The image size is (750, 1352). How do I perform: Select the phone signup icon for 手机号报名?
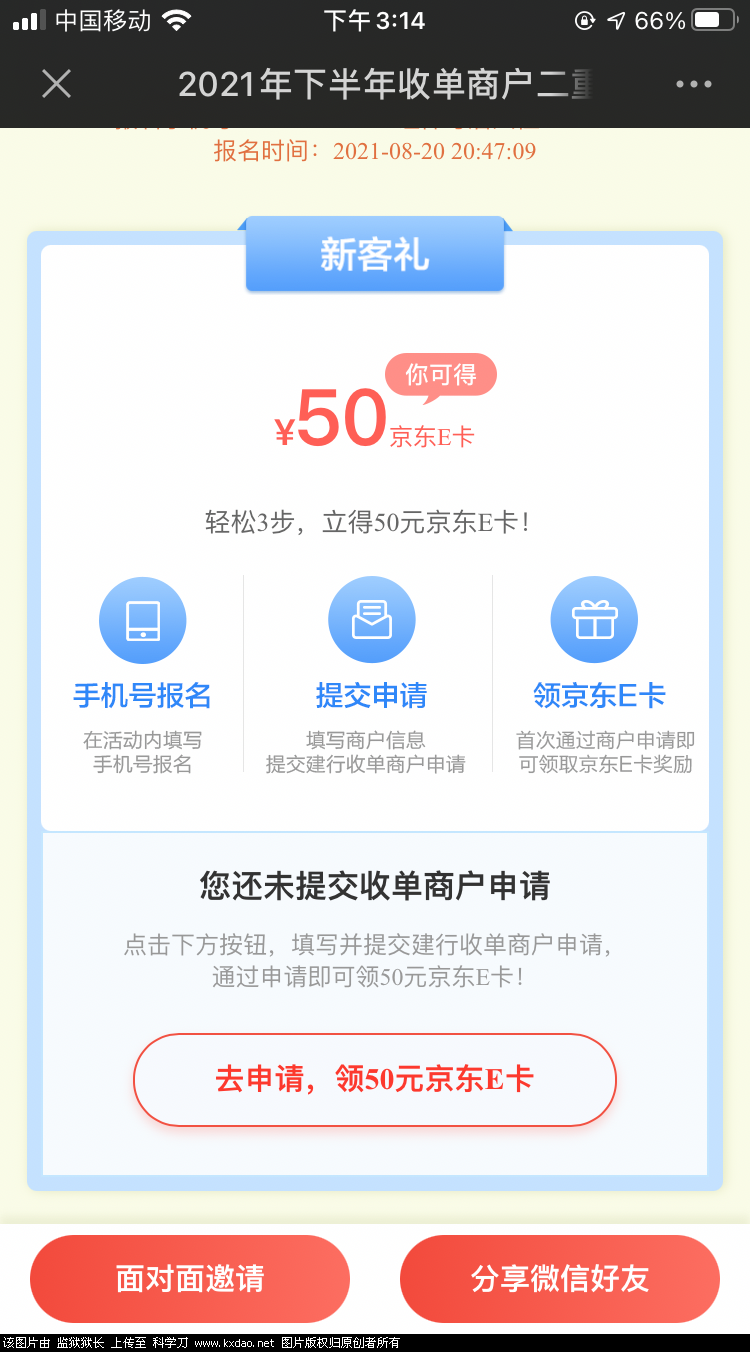pyautogui.click(x=142, y=619)
